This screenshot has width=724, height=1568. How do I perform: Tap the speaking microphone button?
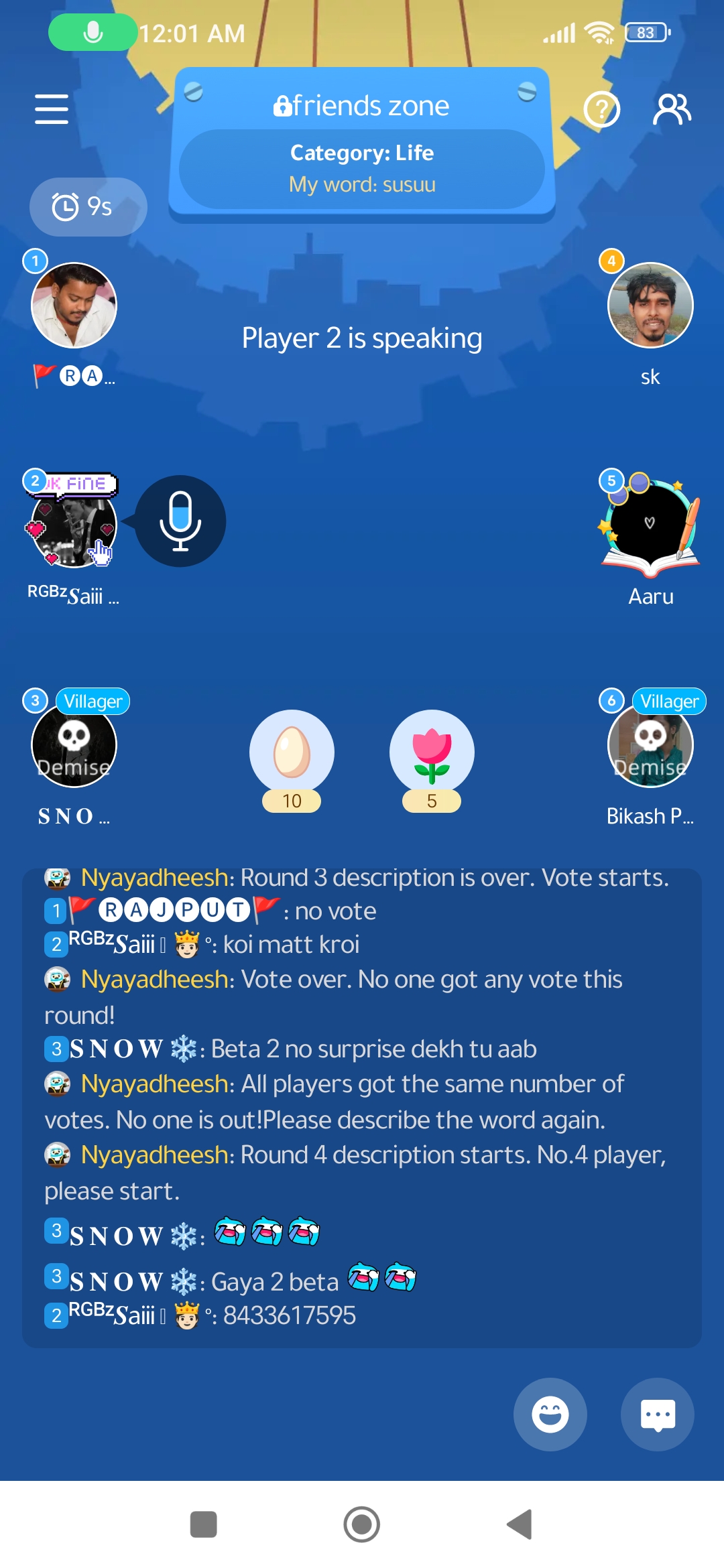[180, 521]
